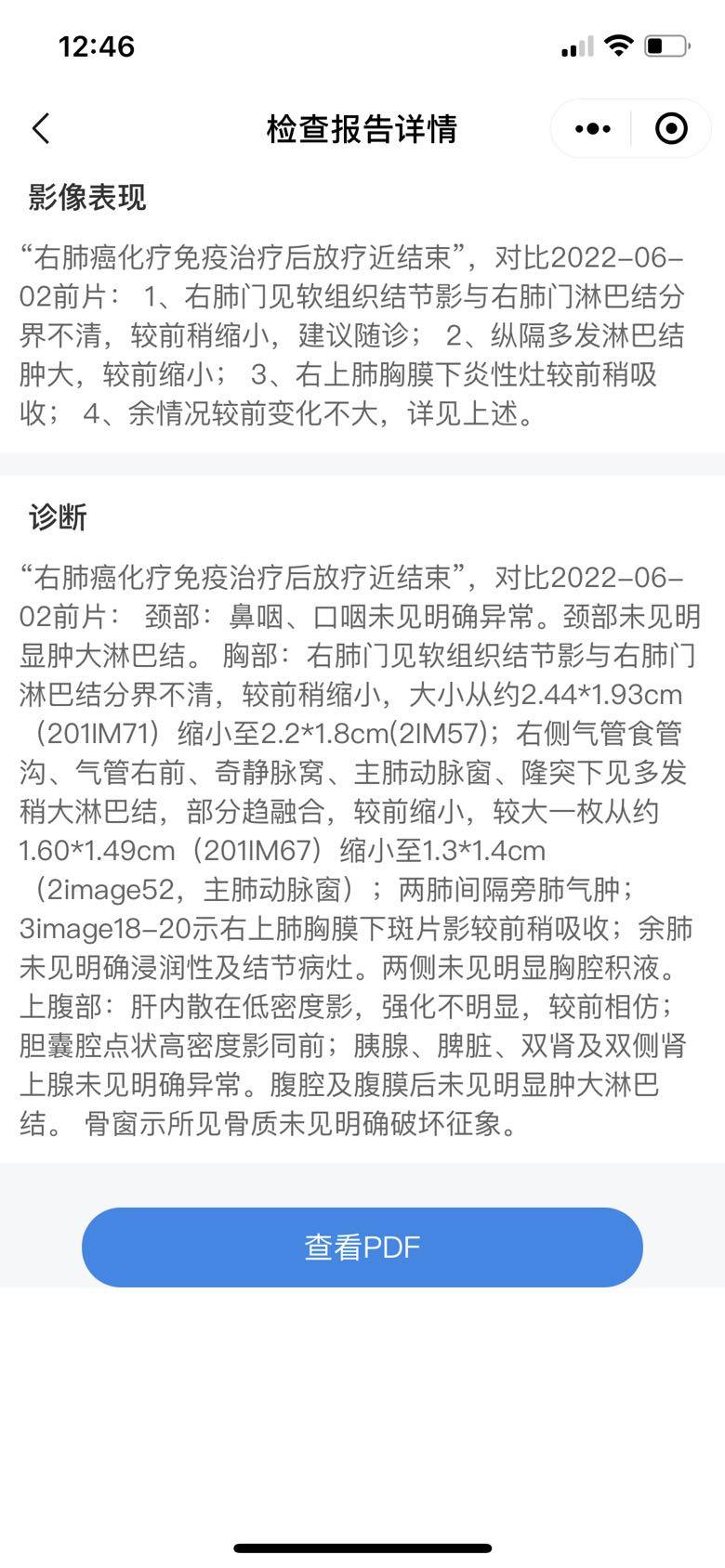Screen dimensions: 725x1568
Task: Go back from the report details page
Action: [x=41, y=128]
